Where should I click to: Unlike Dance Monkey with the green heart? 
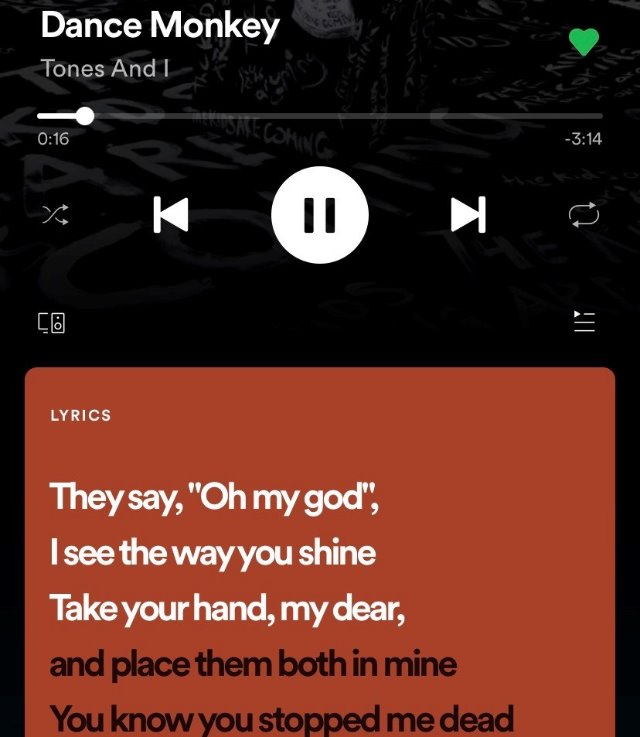(583, 42)
